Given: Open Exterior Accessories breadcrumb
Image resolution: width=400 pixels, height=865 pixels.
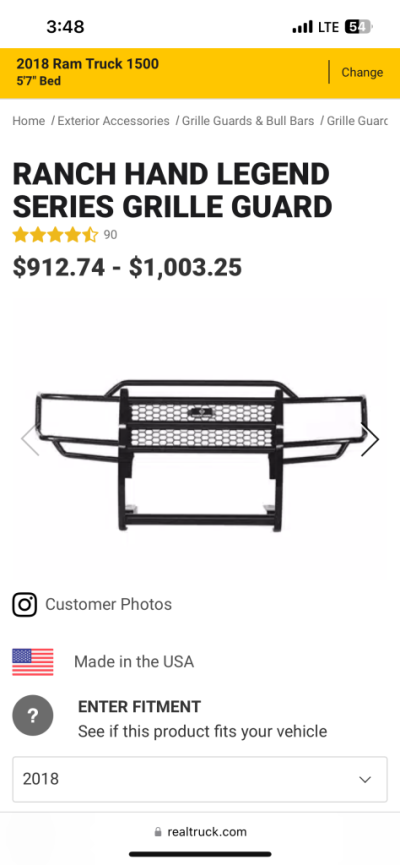Looking at the screenshot, I should click(x=113, y=121).
